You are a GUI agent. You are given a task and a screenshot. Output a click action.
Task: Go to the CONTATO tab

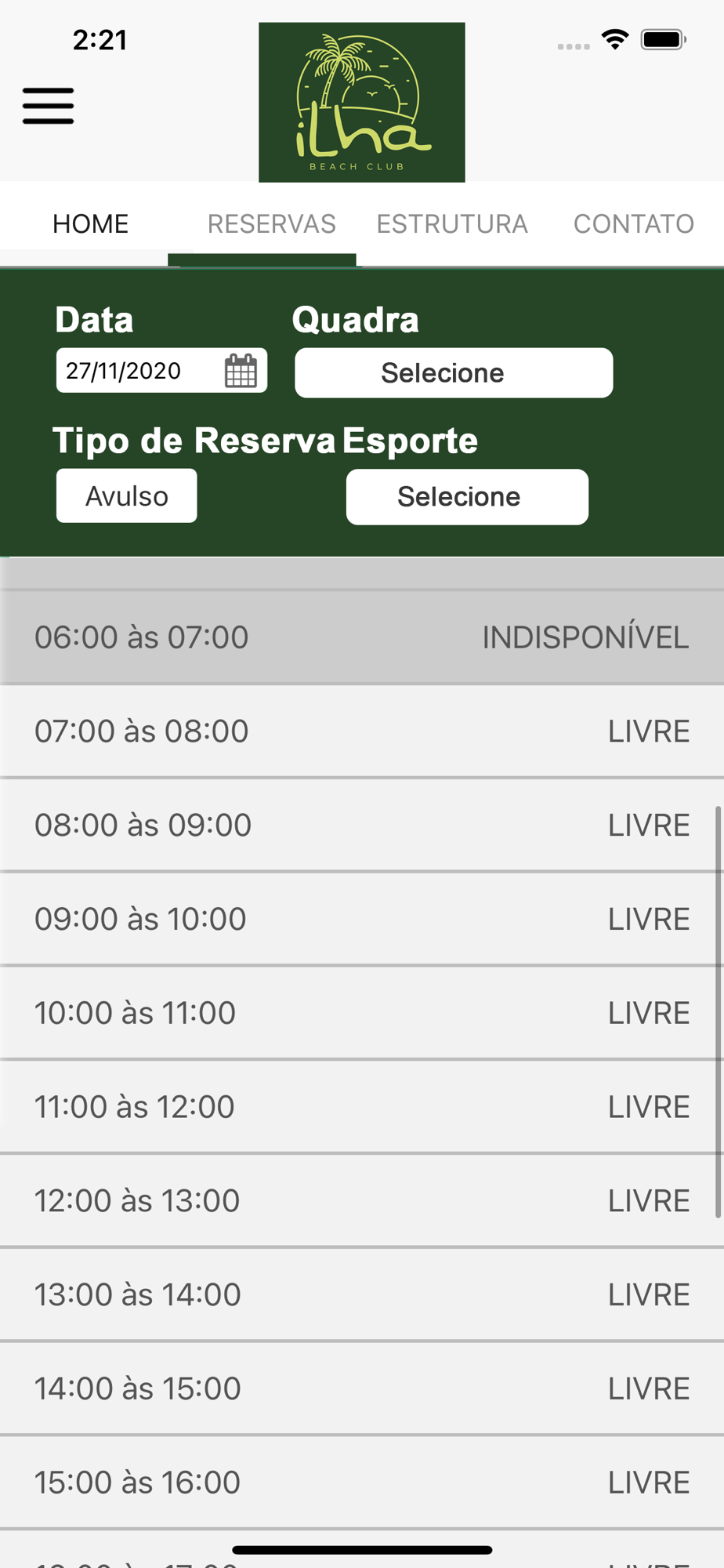pos(633,224)
